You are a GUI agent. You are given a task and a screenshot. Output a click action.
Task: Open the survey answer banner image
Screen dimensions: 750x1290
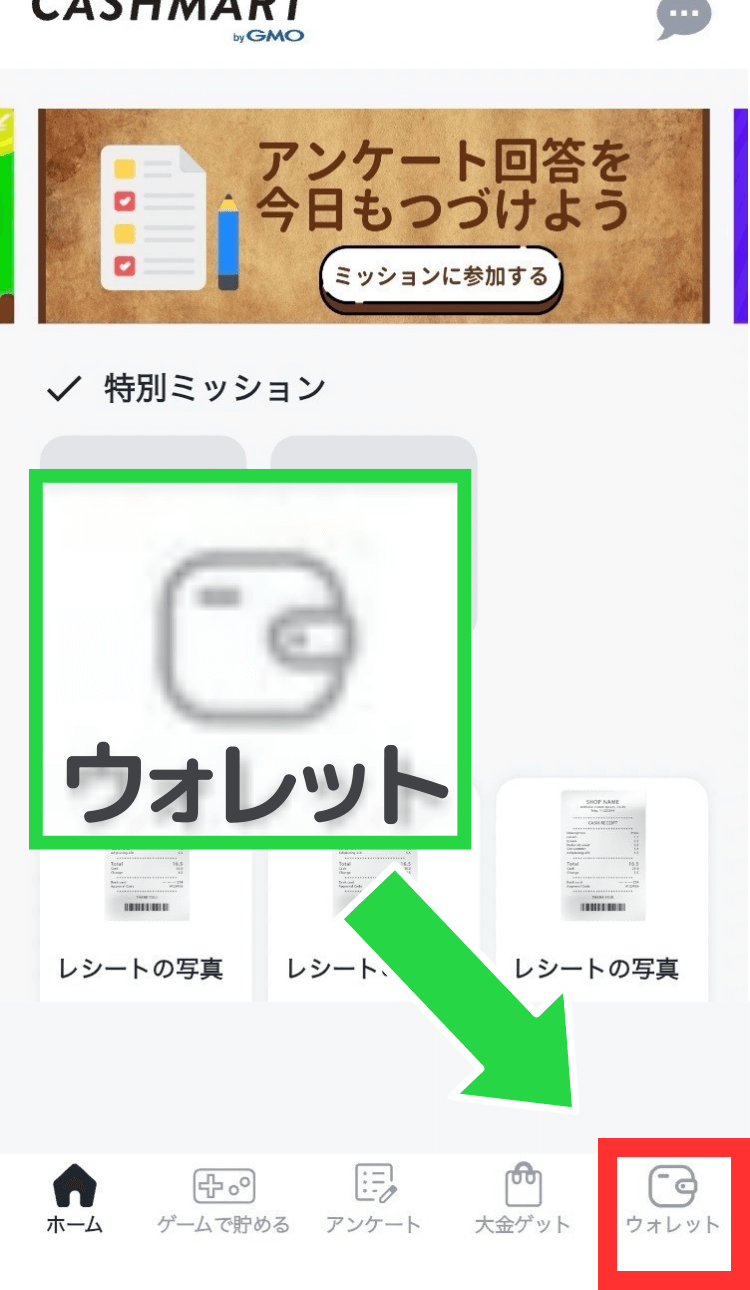click(373, 215)
